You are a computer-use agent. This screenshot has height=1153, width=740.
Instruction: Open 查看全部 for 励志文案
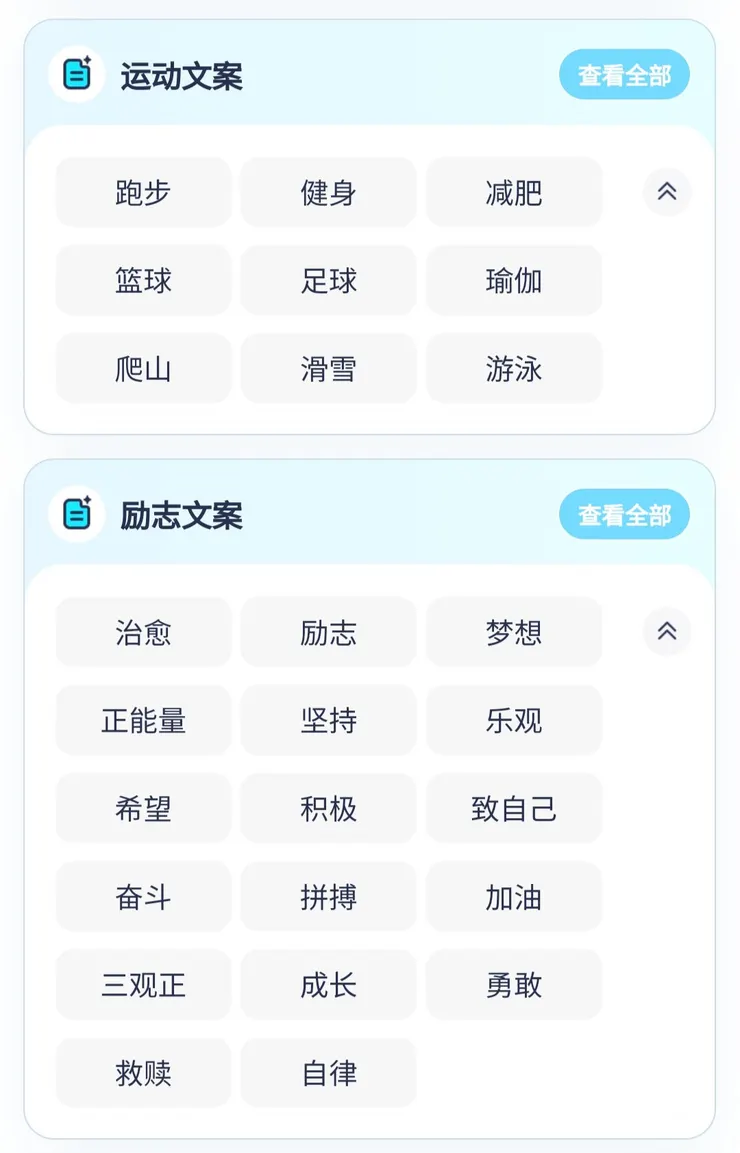pos(624,514)
